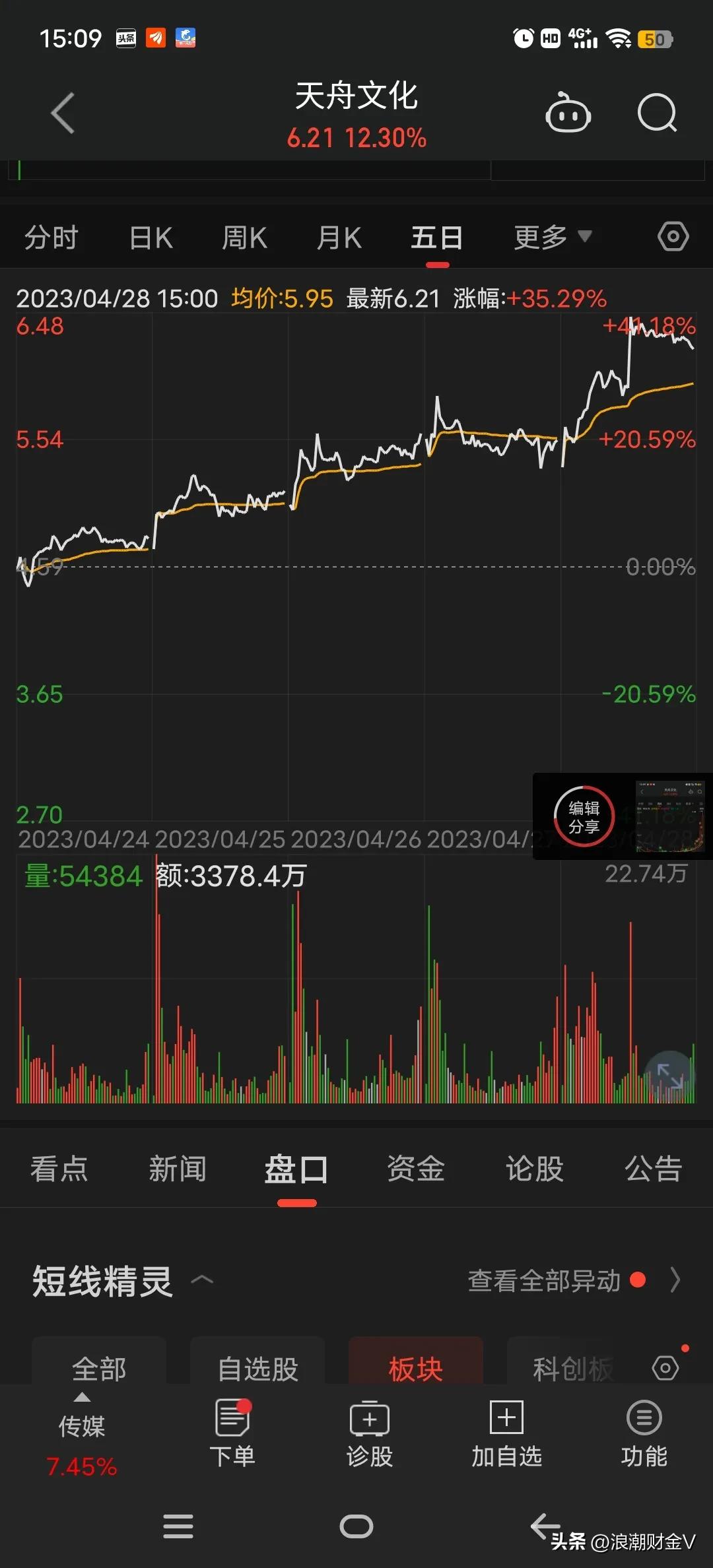Screen dimensions: 713x1568
Task: Open the 论股 discussion tab
Action: tap(535, 1169)
